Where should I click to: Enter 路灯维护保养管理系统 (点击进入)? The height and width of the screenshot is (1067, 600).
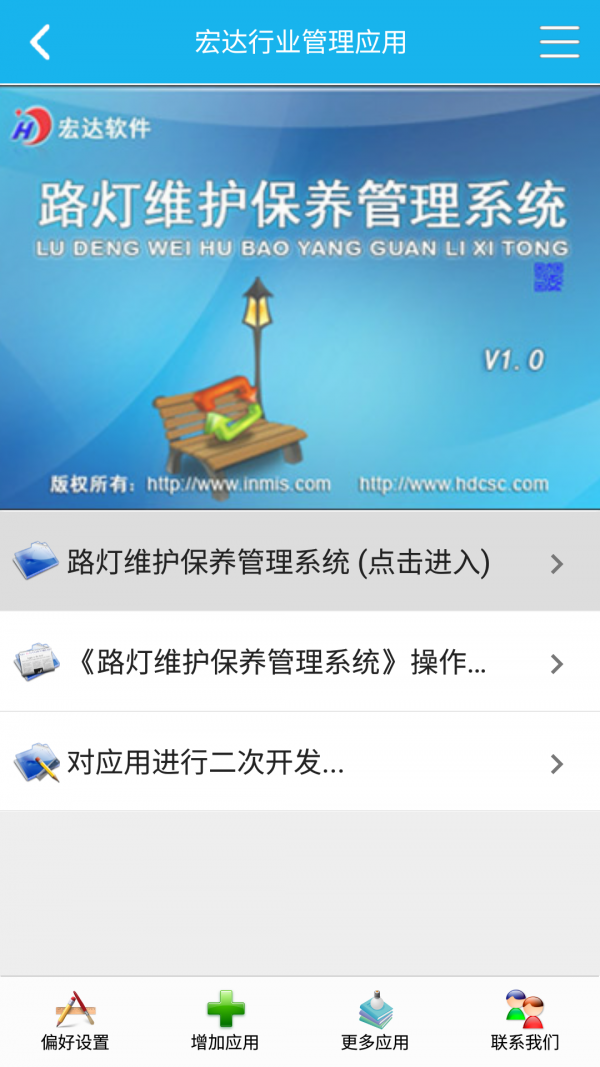300,563
